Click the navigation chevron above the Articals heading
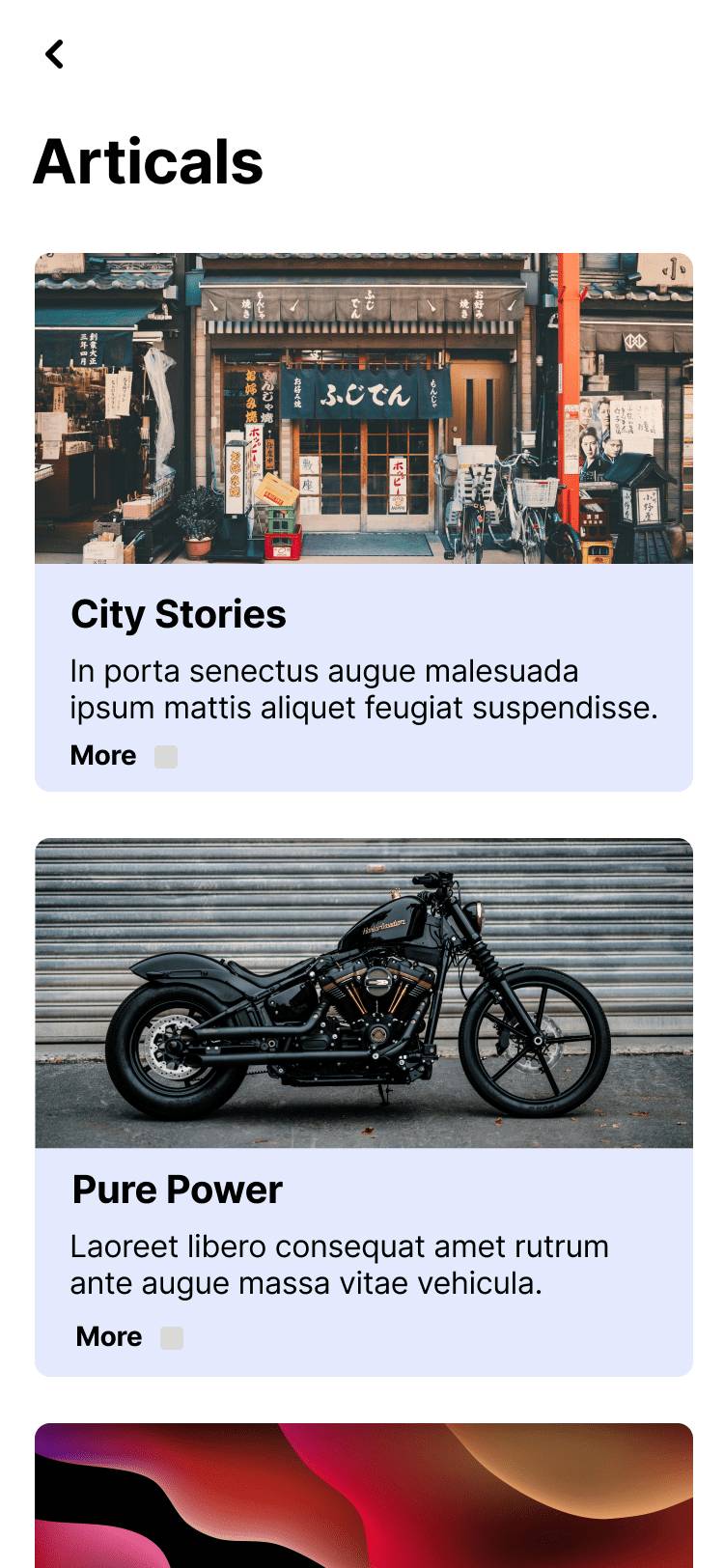The height and width of the screenshot is (1568, 724). point(54,53)
